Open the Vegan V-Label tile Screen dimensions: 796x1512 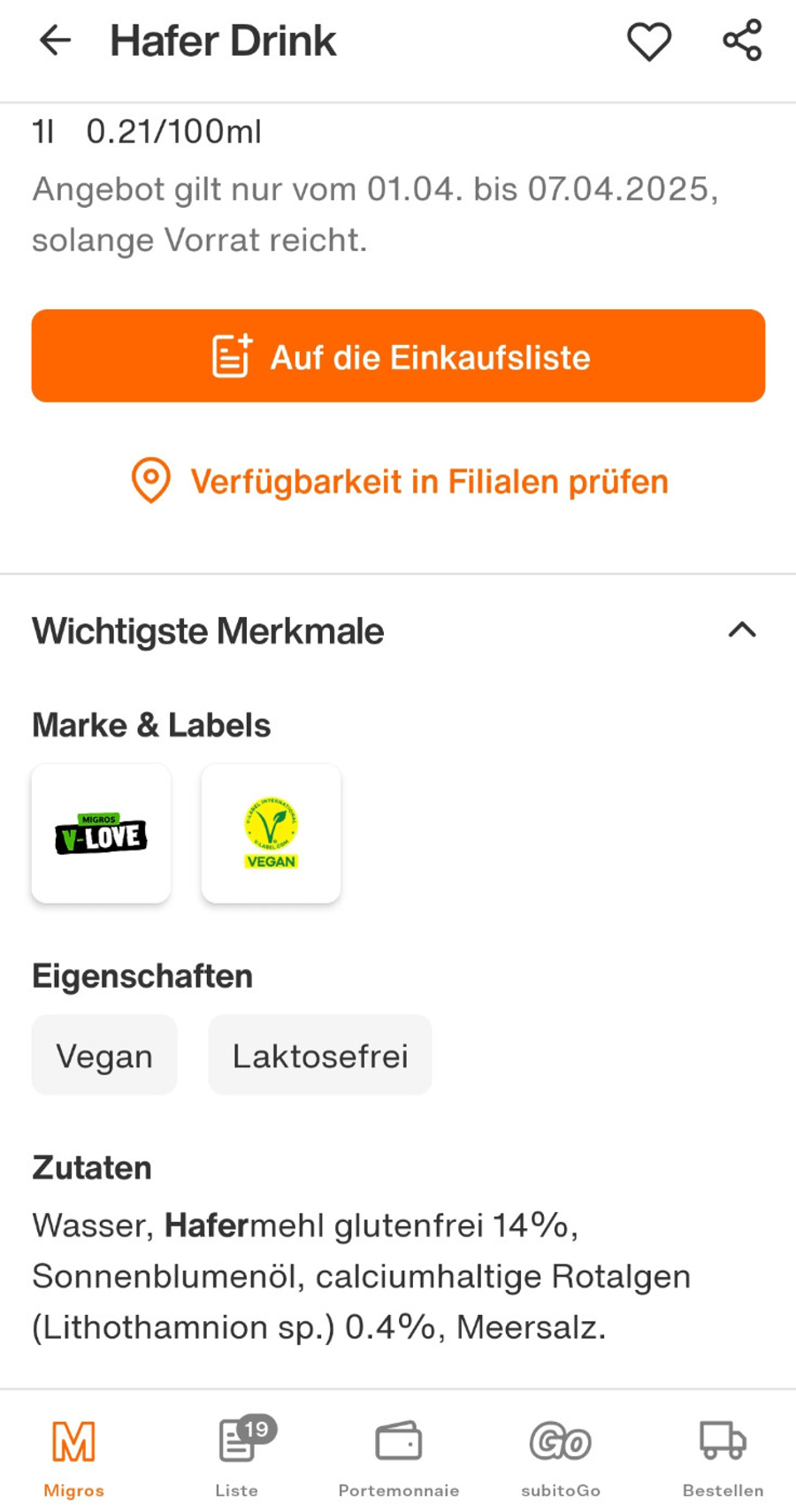coord(271,834)
